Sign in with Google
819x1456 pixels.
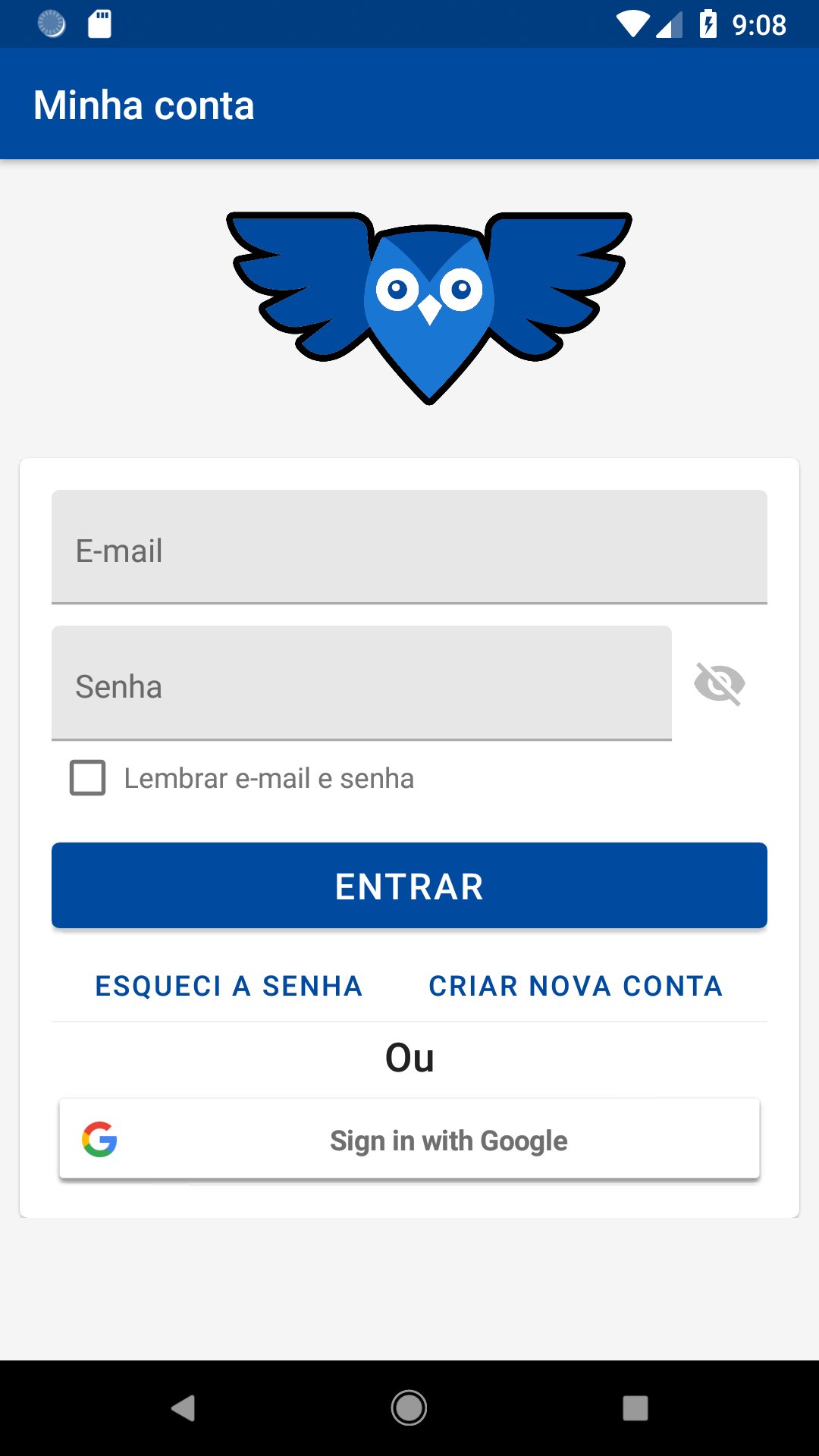pos(409,1140)
